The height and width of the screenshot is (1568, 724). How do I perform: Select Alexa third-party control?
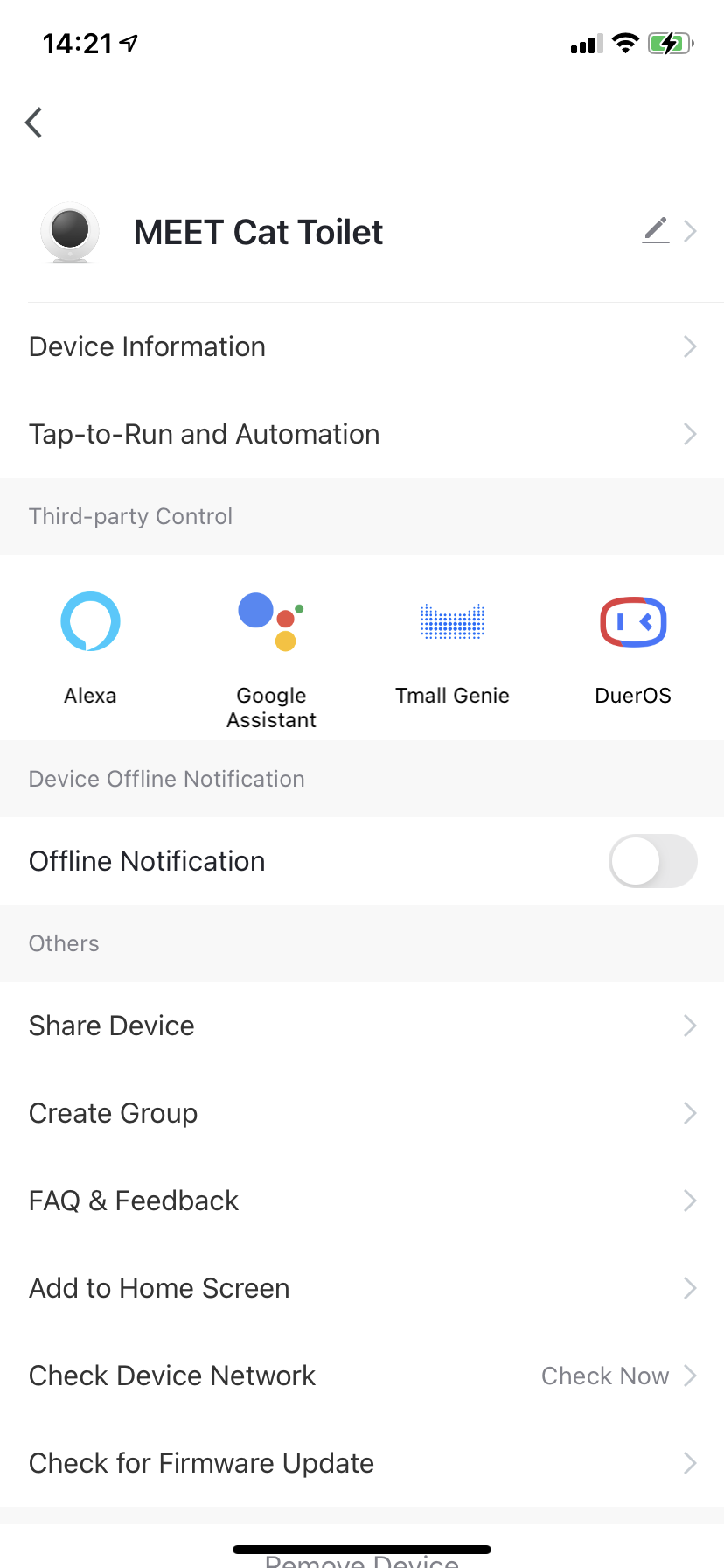point(90,647)
